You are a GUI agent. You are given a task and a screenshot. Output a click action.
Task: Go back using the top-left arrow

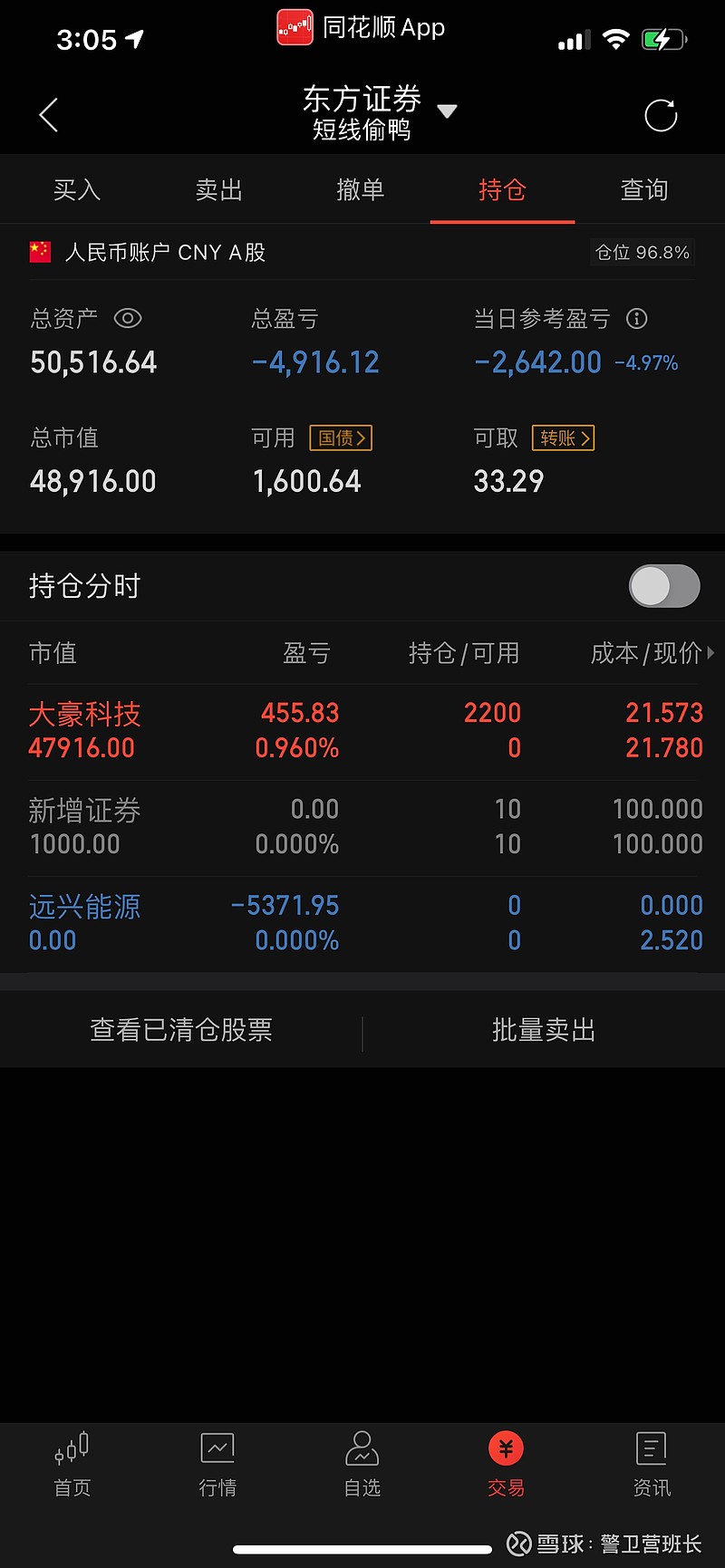[49, 115]
